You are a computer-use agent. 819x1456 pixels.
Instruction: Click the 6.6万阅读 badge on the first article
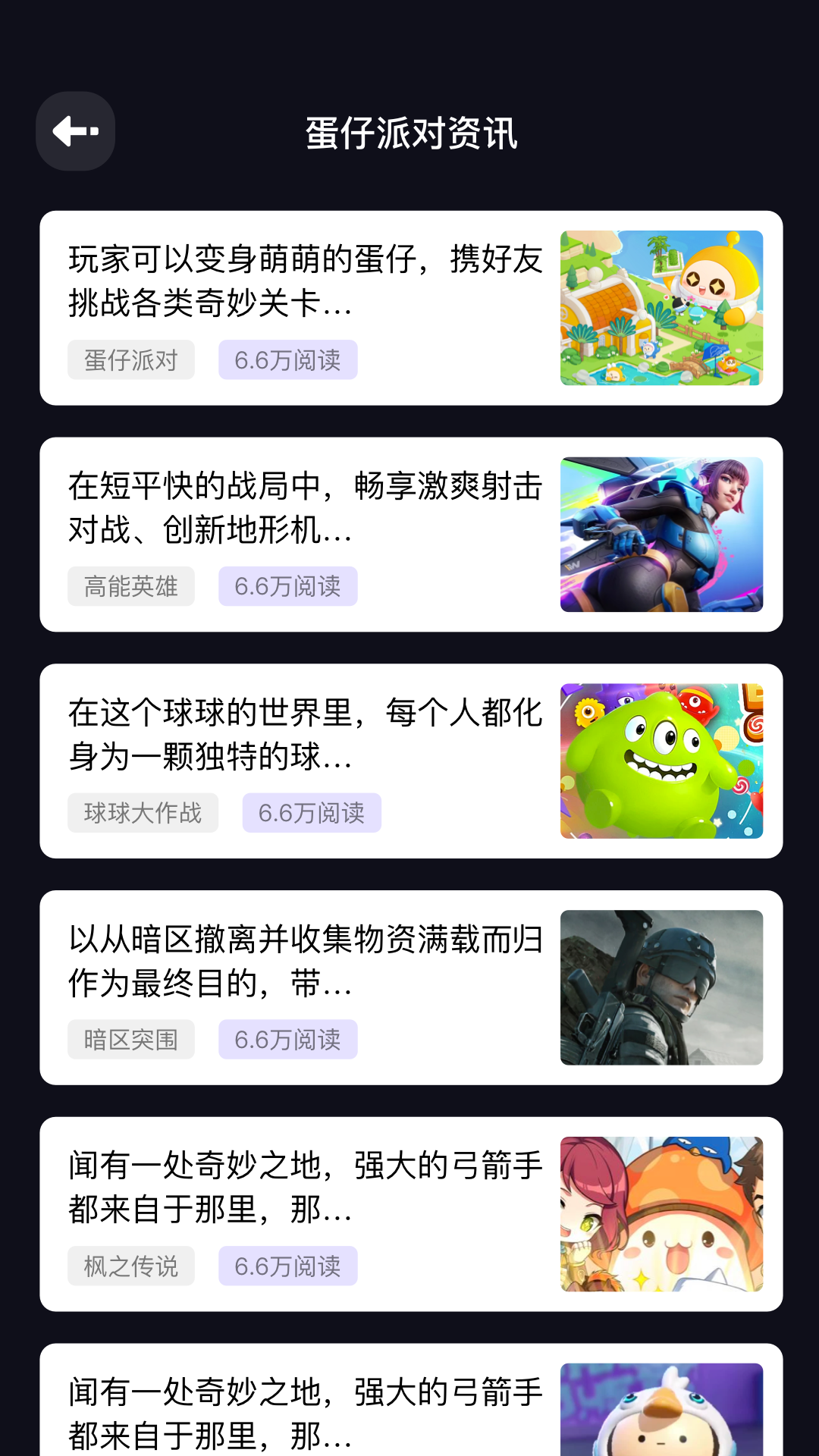[x=287, y=360]
